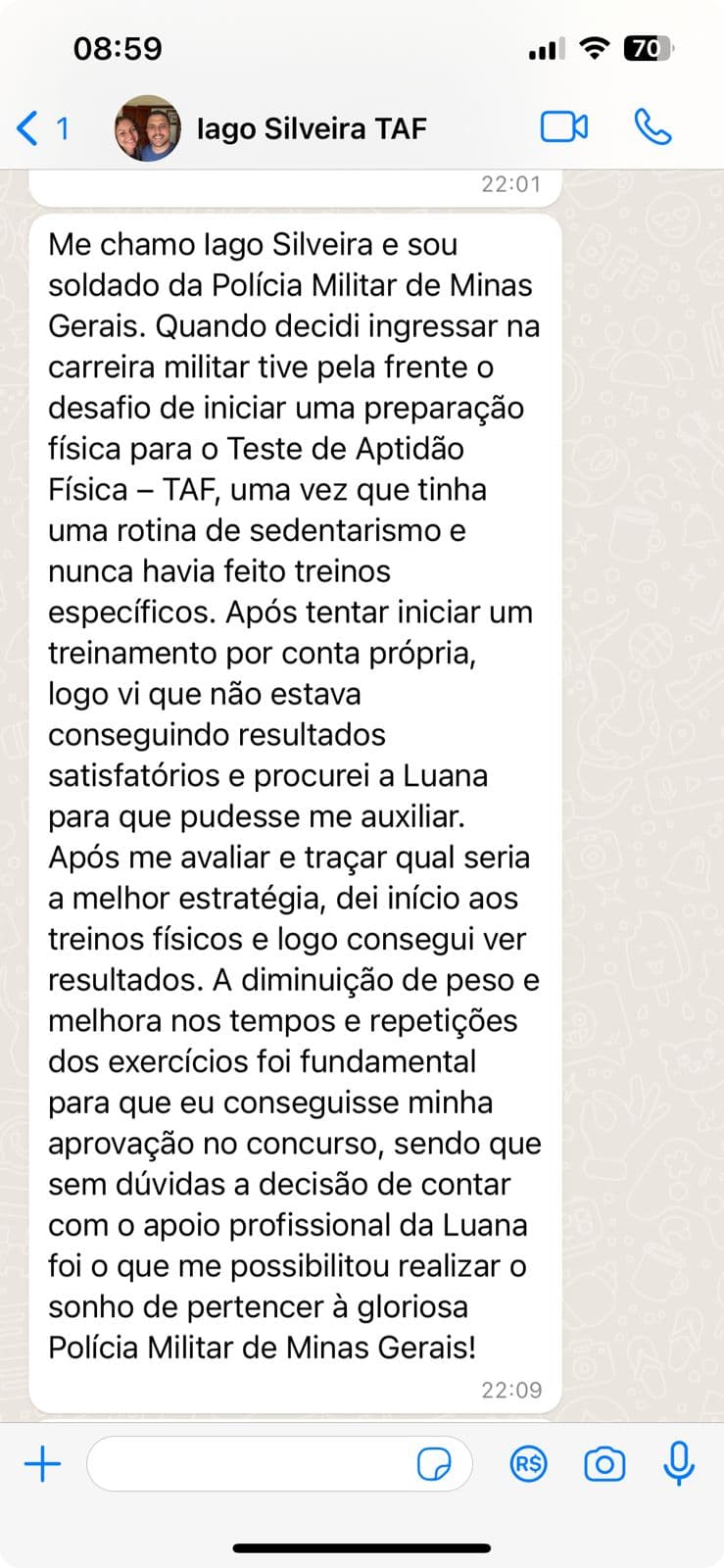Tap the Wi-Fi icon in the status bar
The width and height of the screenshot is (724, 1568).
pos(595,45)
